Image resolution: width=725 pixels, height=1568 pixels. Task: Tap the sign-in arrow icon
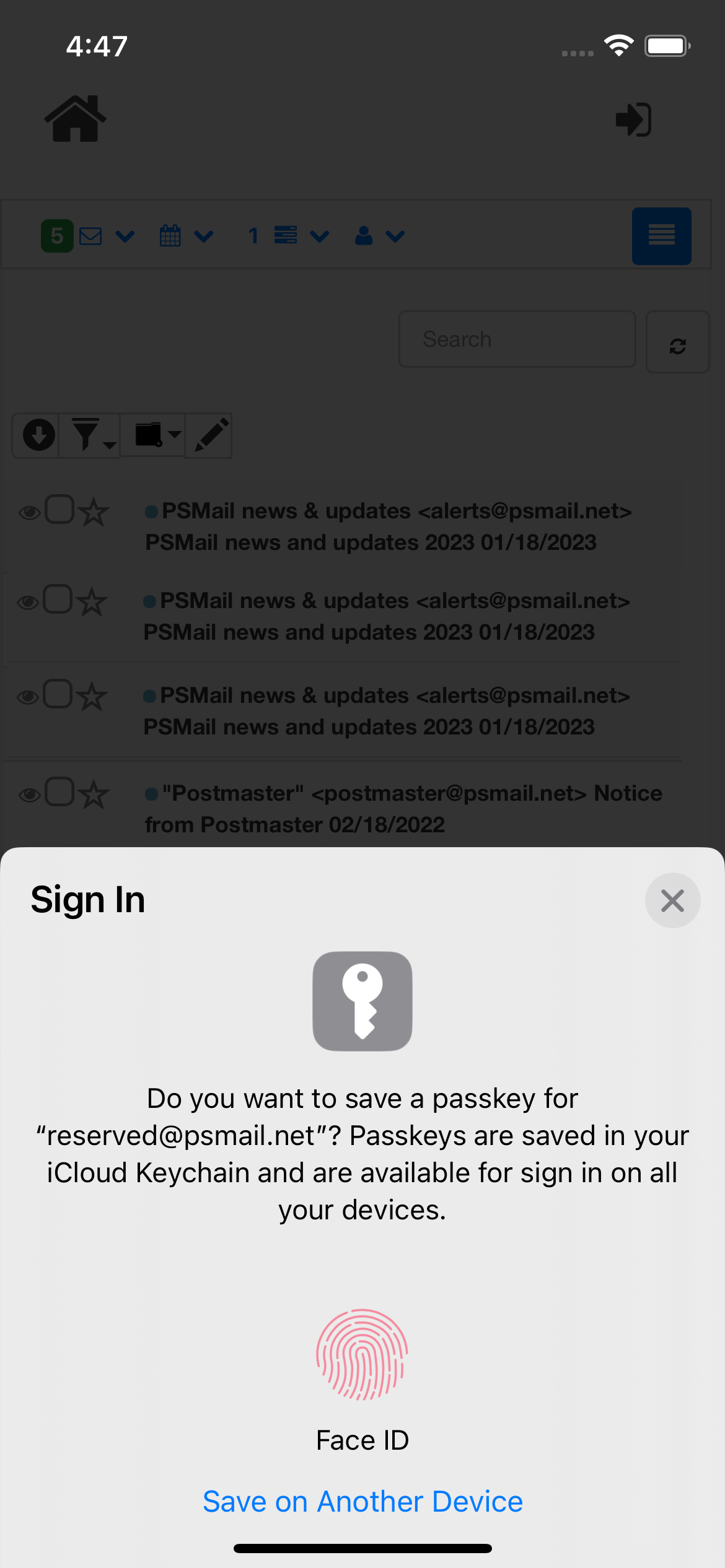[x=634, y=119]
